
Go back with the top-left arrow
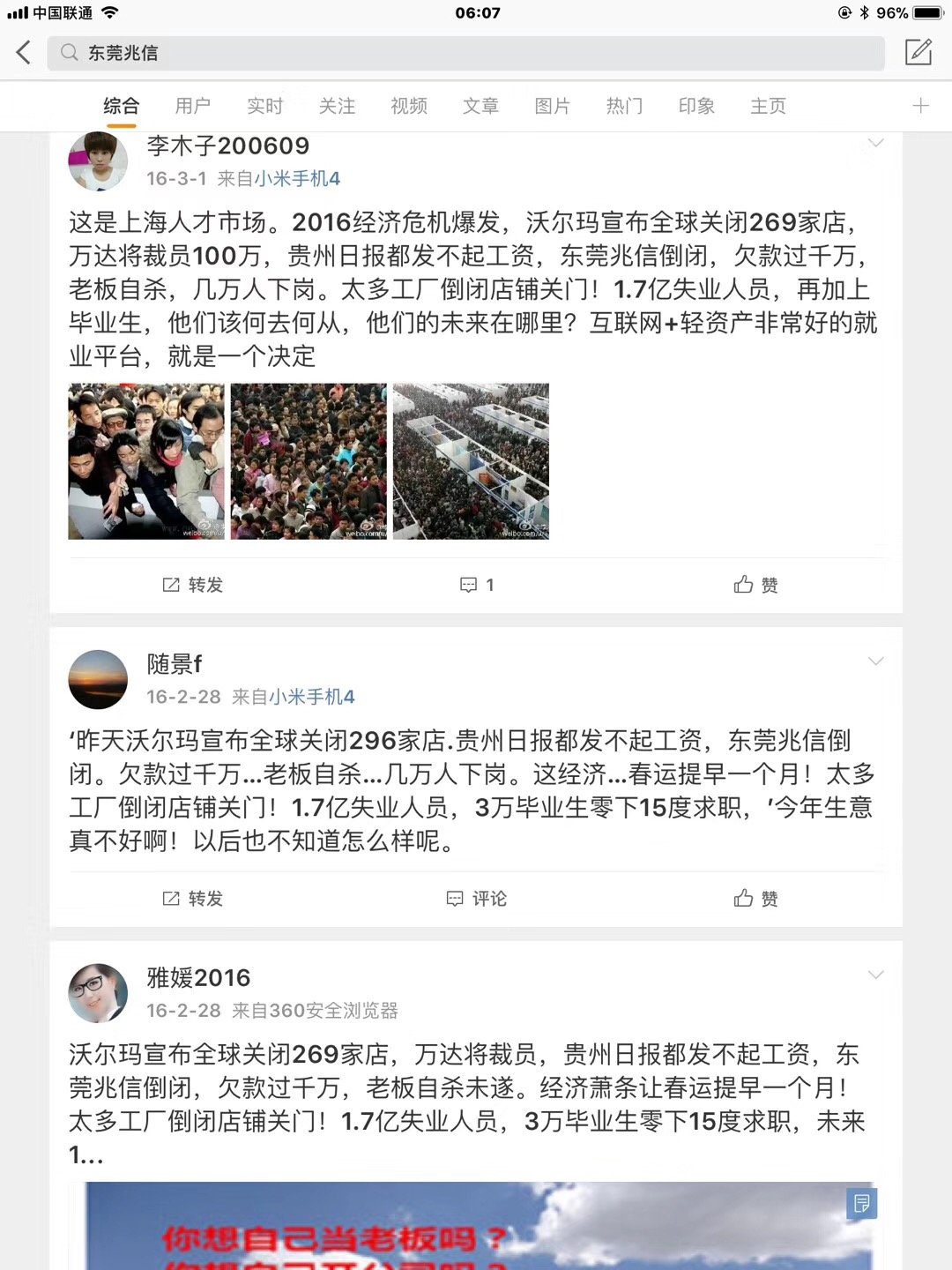click(24, 53)
